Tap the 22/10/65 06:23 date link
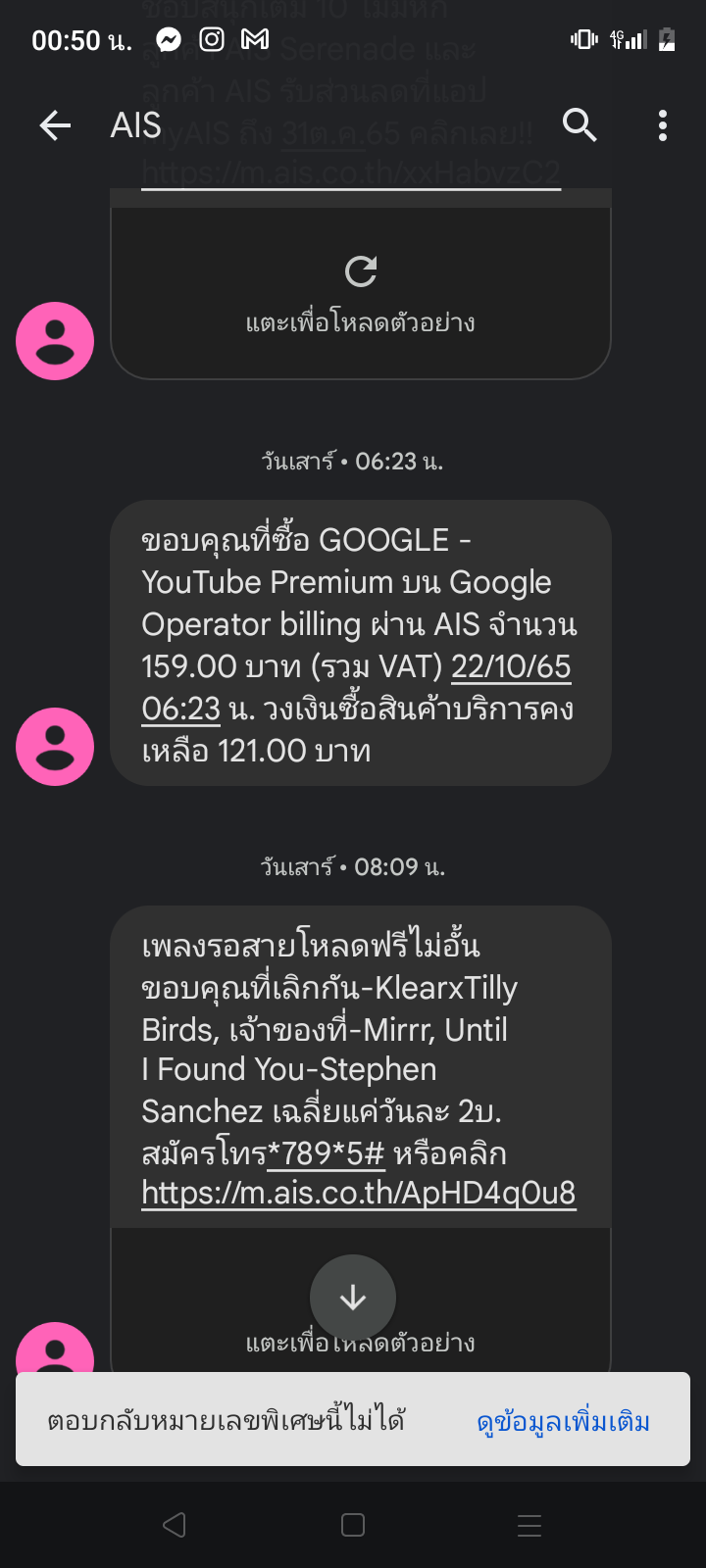Screen dimensions: 706x1568 click(357, 687)
